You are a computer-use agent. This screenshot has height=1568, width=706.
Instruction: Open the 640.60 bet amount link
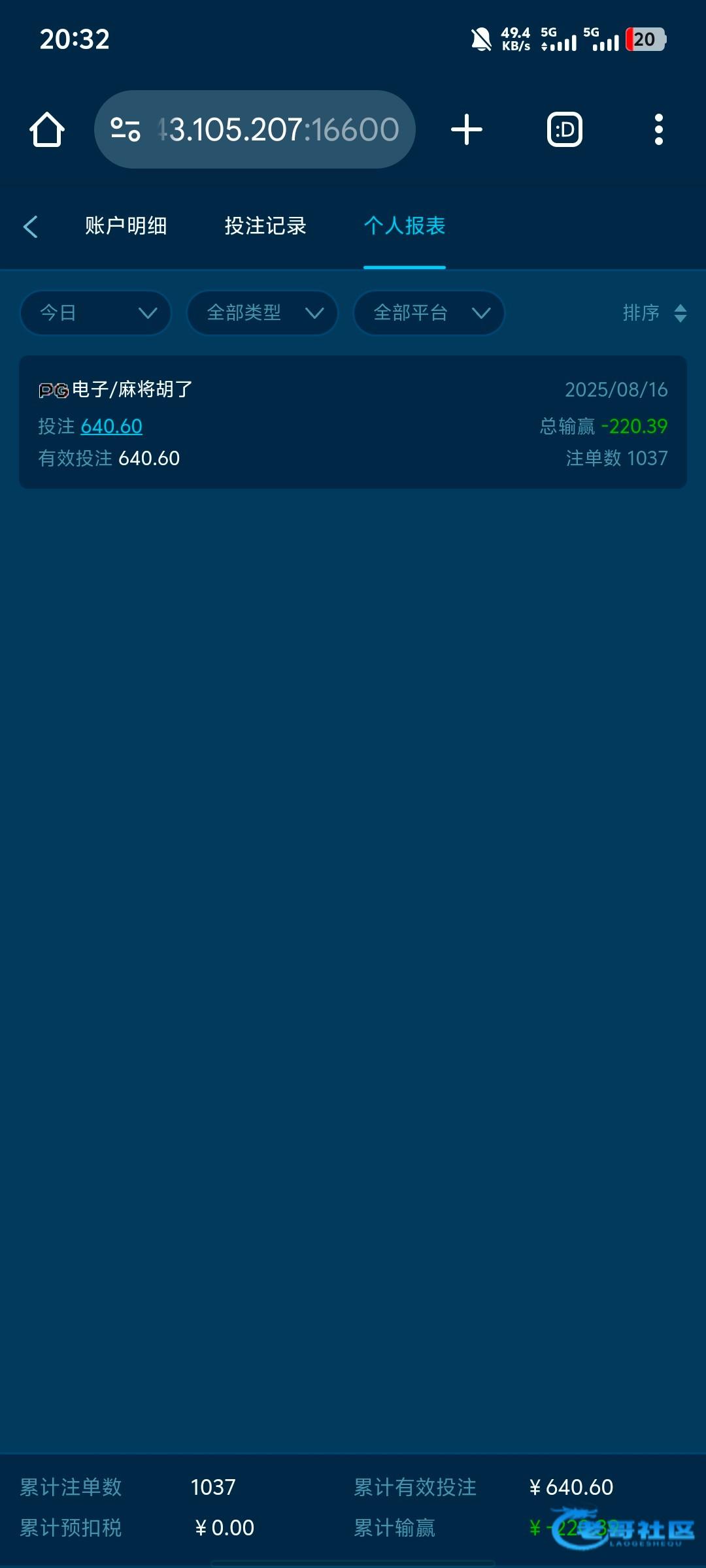pos(111,426)
